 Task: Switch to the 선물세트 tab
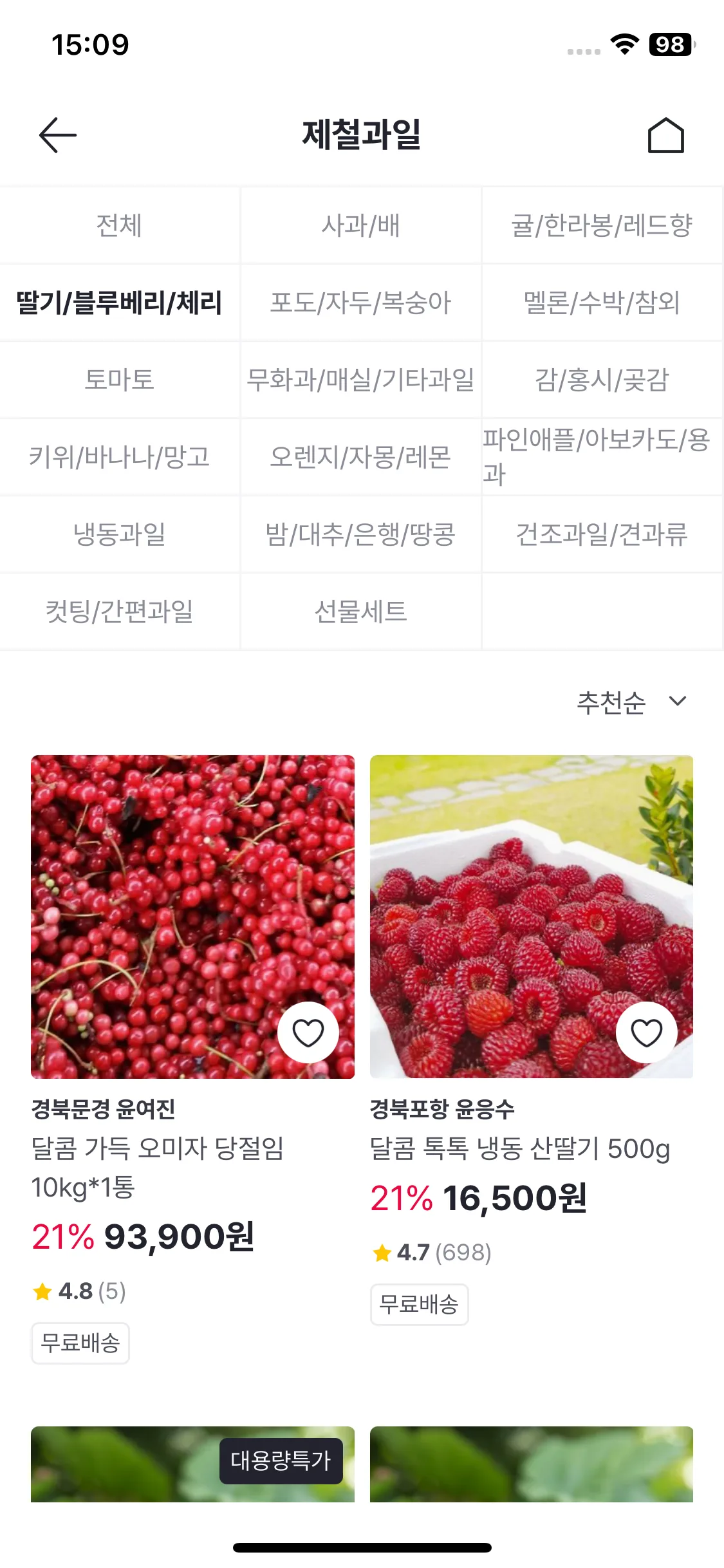pos(360,611)
